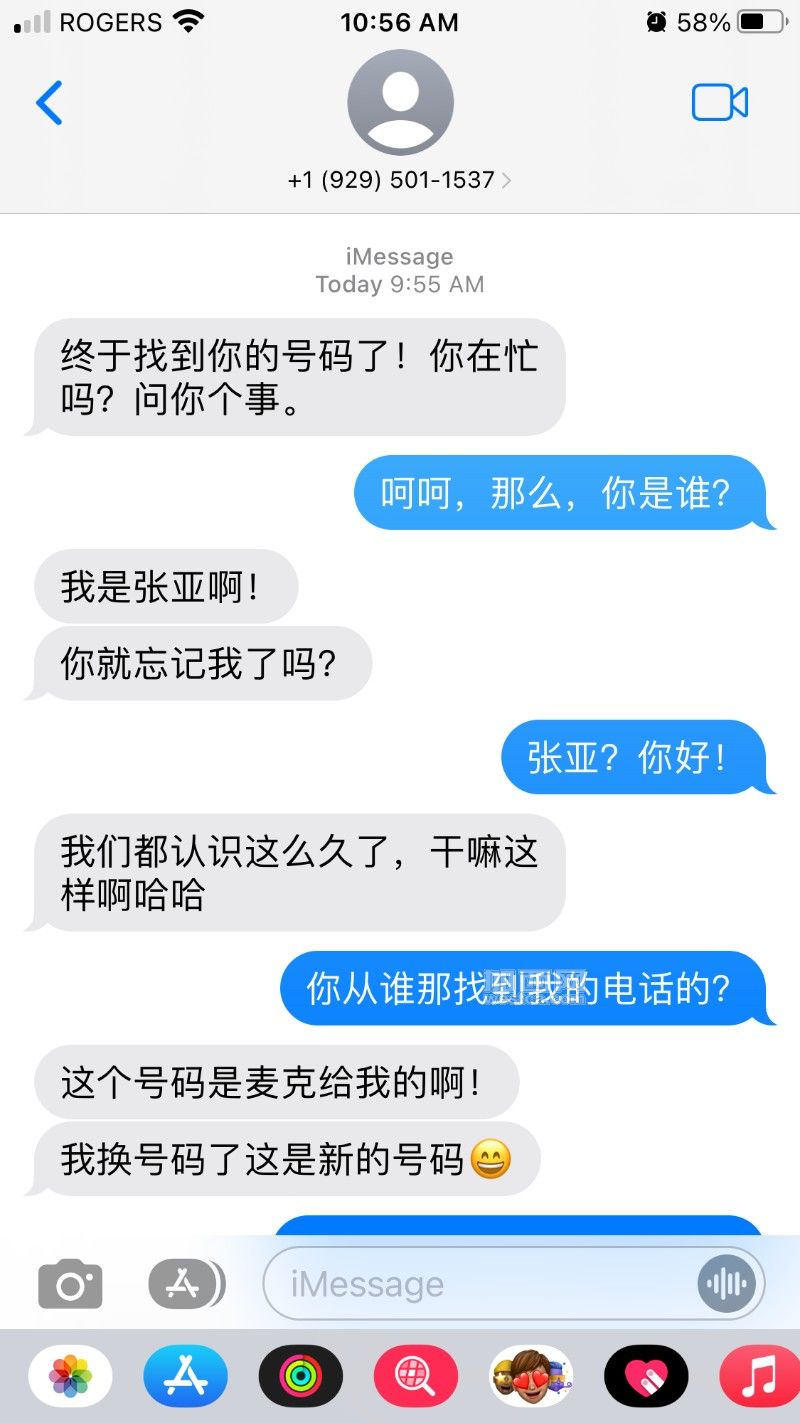This screenshot has width=800, height=1423.
Task: Open the Fitness activity rings app
Action: 300,1377
